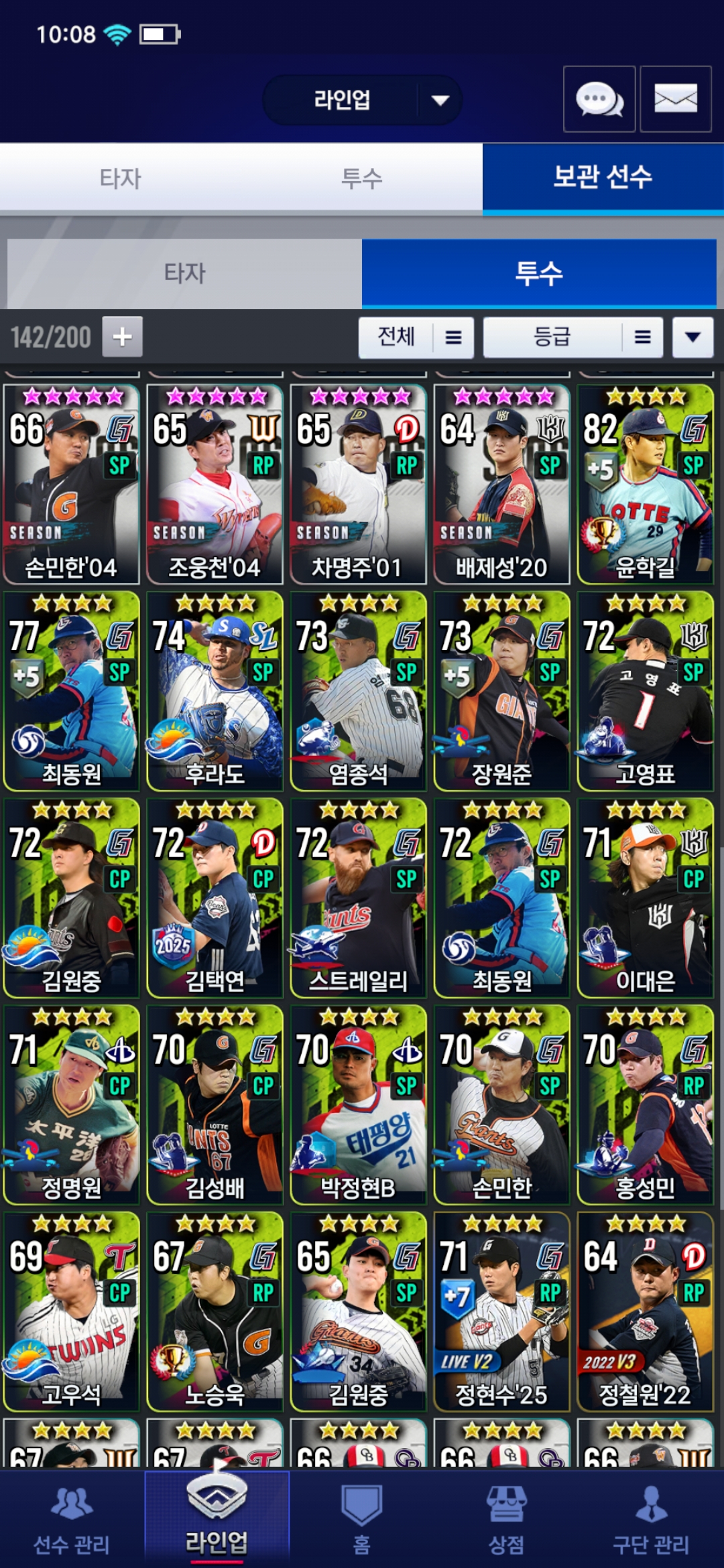Viewport: 724px width, 1568px height.
Task: Toggle the sort order arrow button
Action: (692, 337)
